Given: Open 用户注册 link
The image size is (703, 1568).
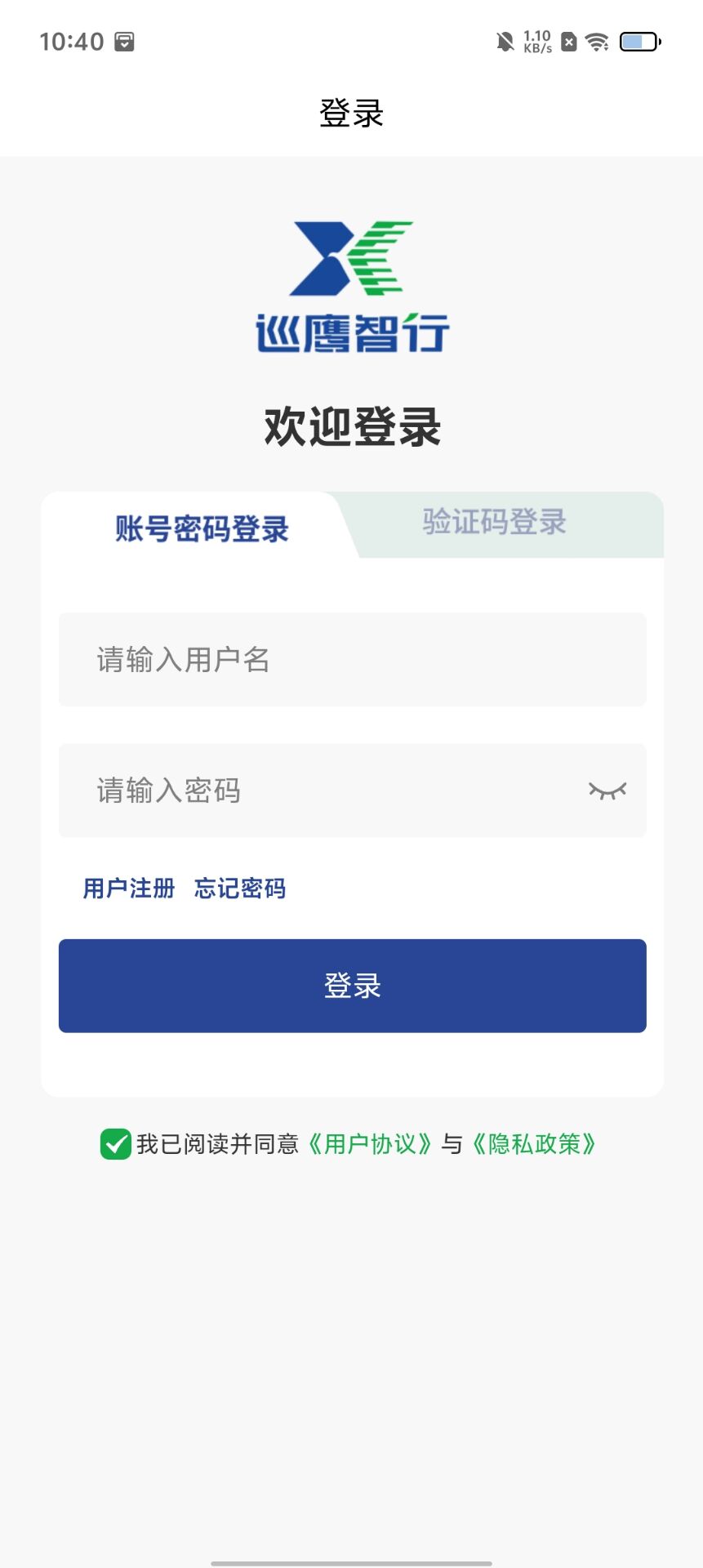Looking at the screenshot, I should [129, 889].
